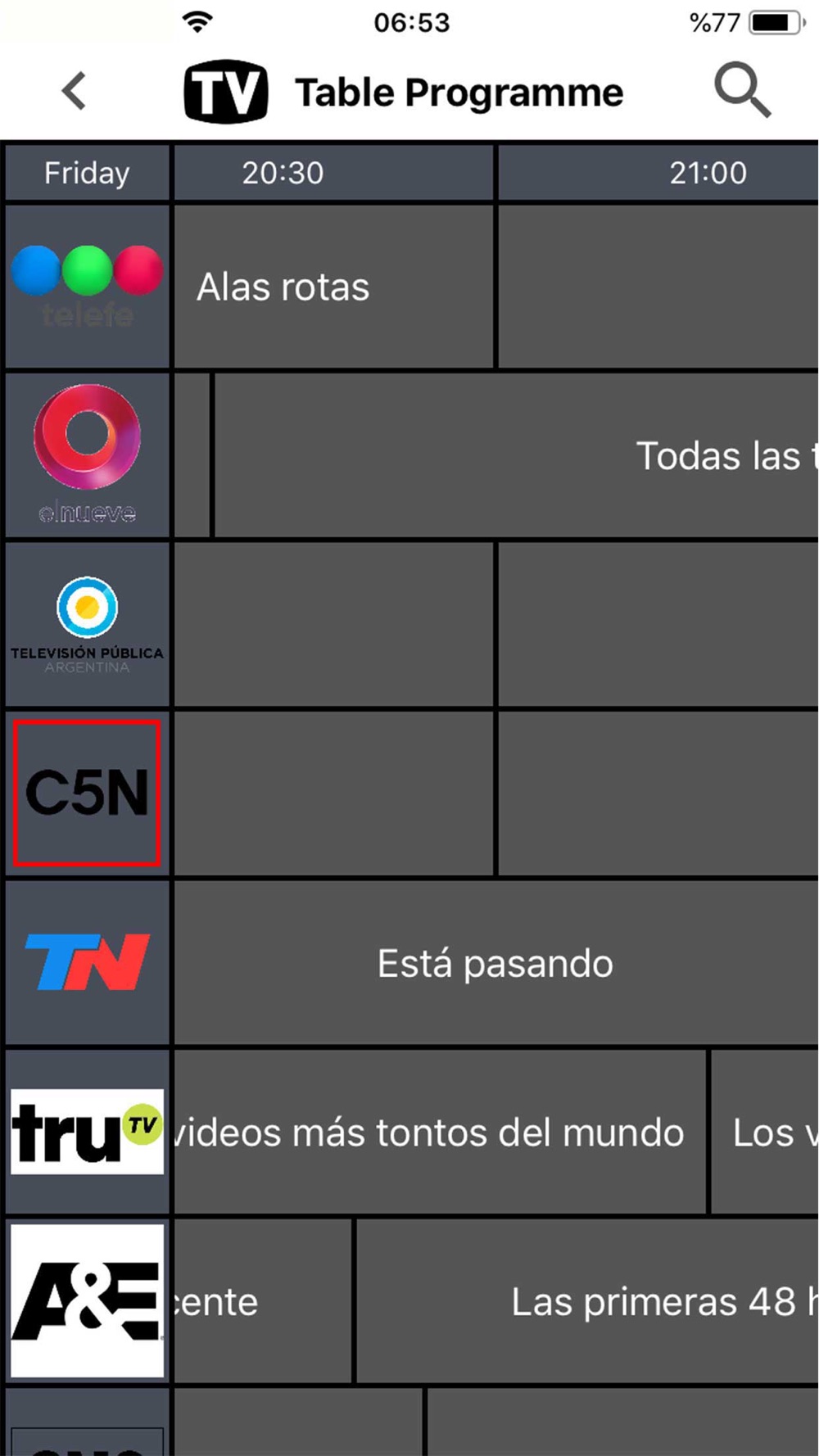This screenshot has height=1456, width=819.
Task: Open videos más tontos del mundo programme
Action: (440, 1132)
